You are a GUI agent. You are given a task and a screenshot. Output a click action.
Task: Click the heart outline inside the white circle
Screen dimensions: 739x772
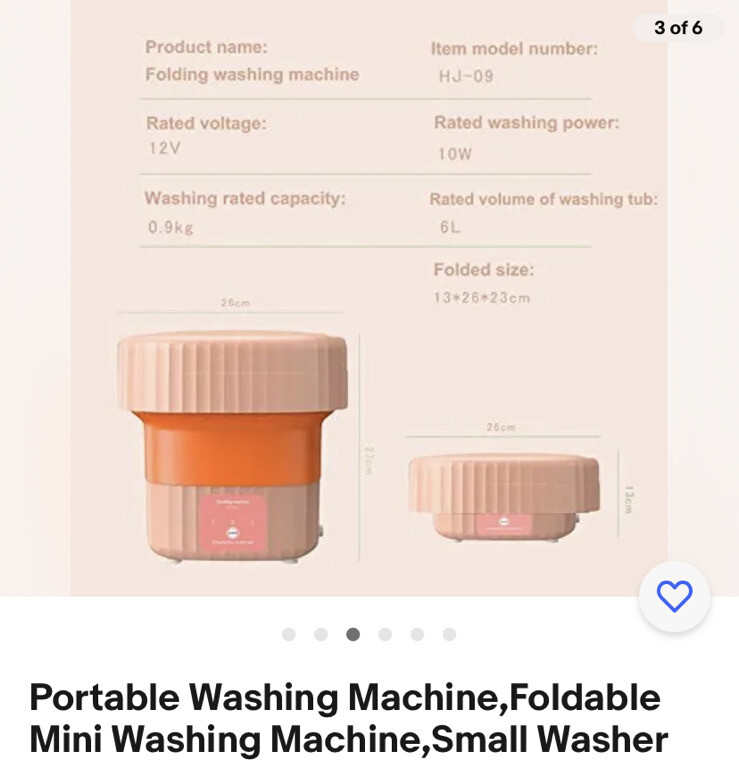pyautogui.click(x=675, y=596)
